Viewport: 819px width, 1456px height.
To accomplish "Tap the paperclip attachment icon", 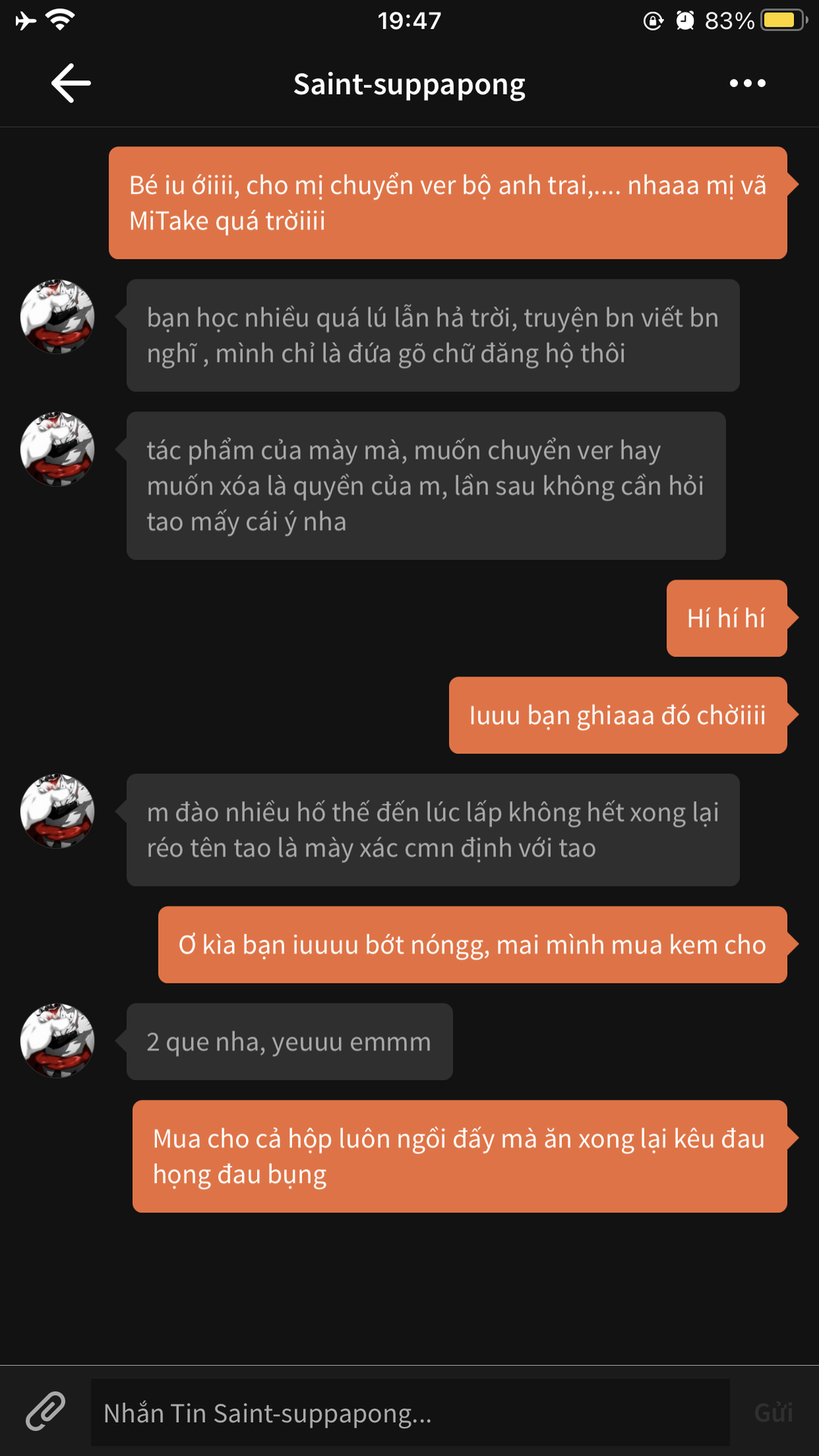I will [x=45, y=1412].
